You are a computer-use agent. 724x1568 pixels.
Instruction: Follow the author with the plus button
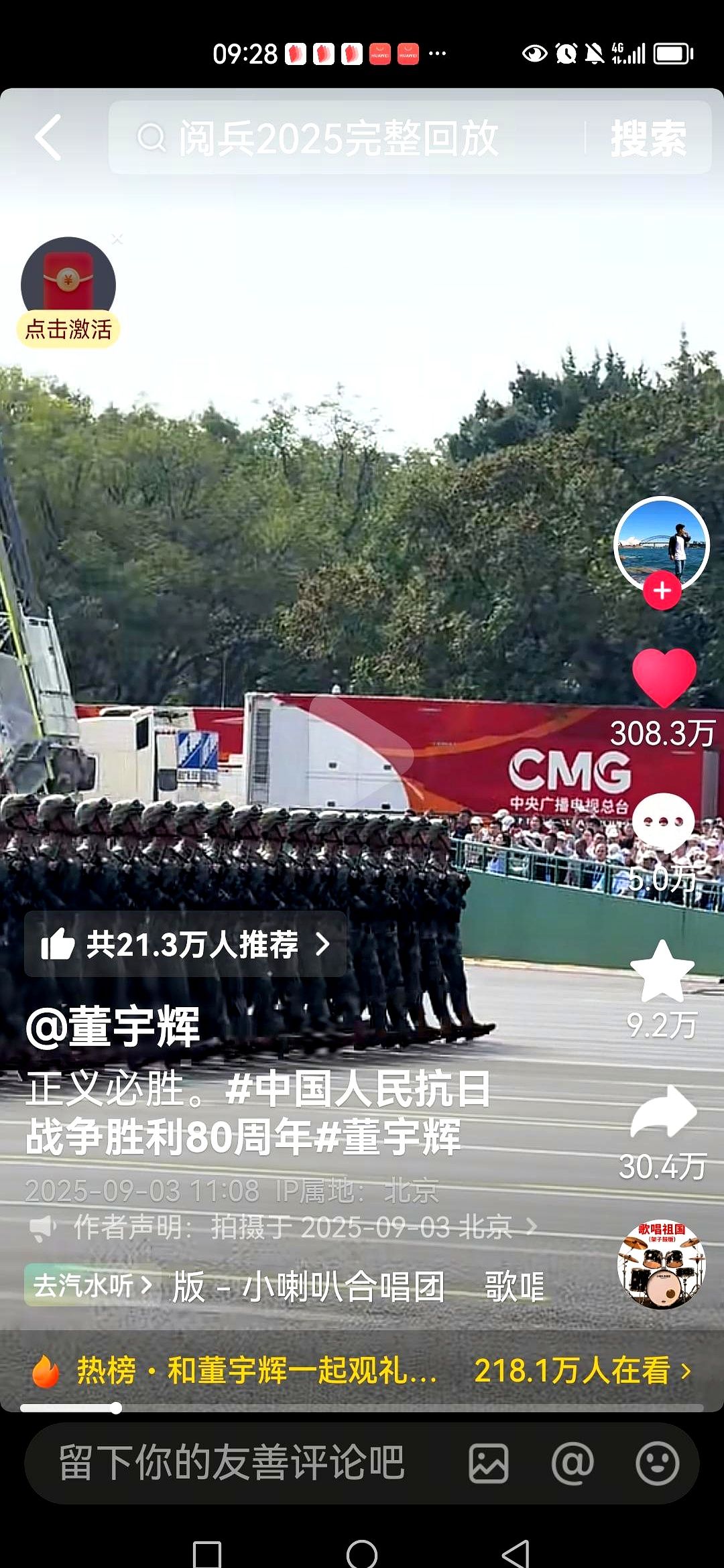point(662,591)
